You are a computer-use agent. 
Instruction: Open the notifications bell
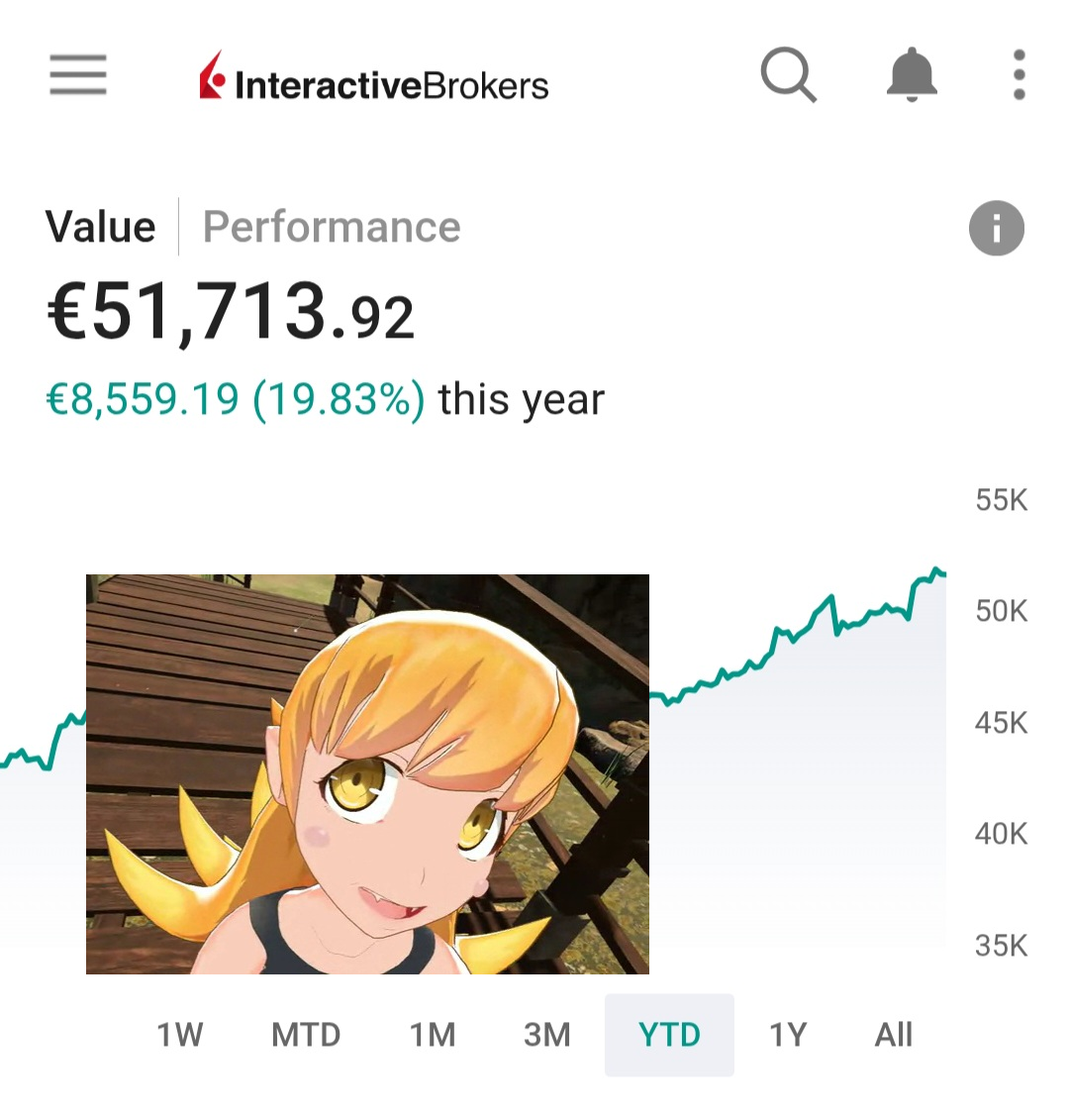click(911, 75)
